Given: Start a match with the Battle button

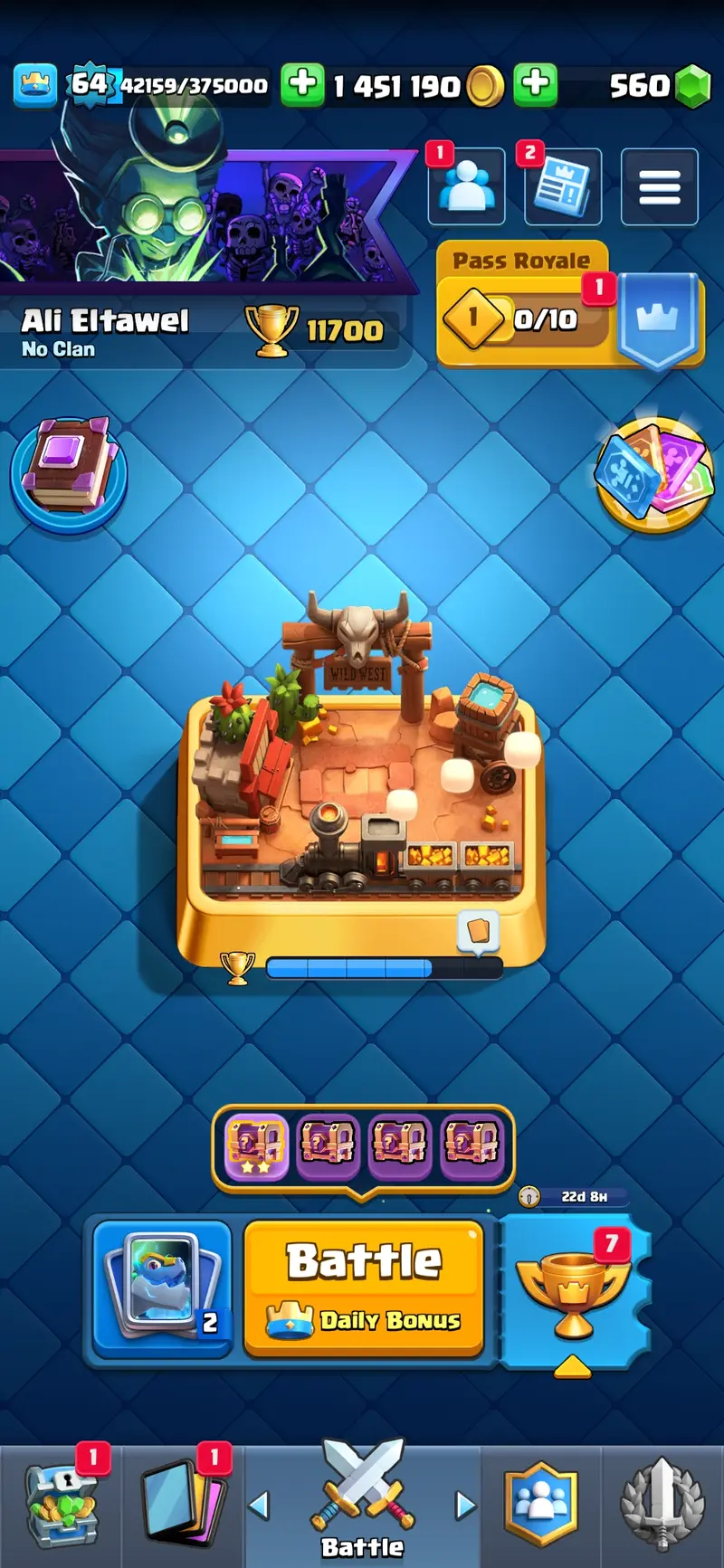Looking at the screenshot, I should point(364,1288).
